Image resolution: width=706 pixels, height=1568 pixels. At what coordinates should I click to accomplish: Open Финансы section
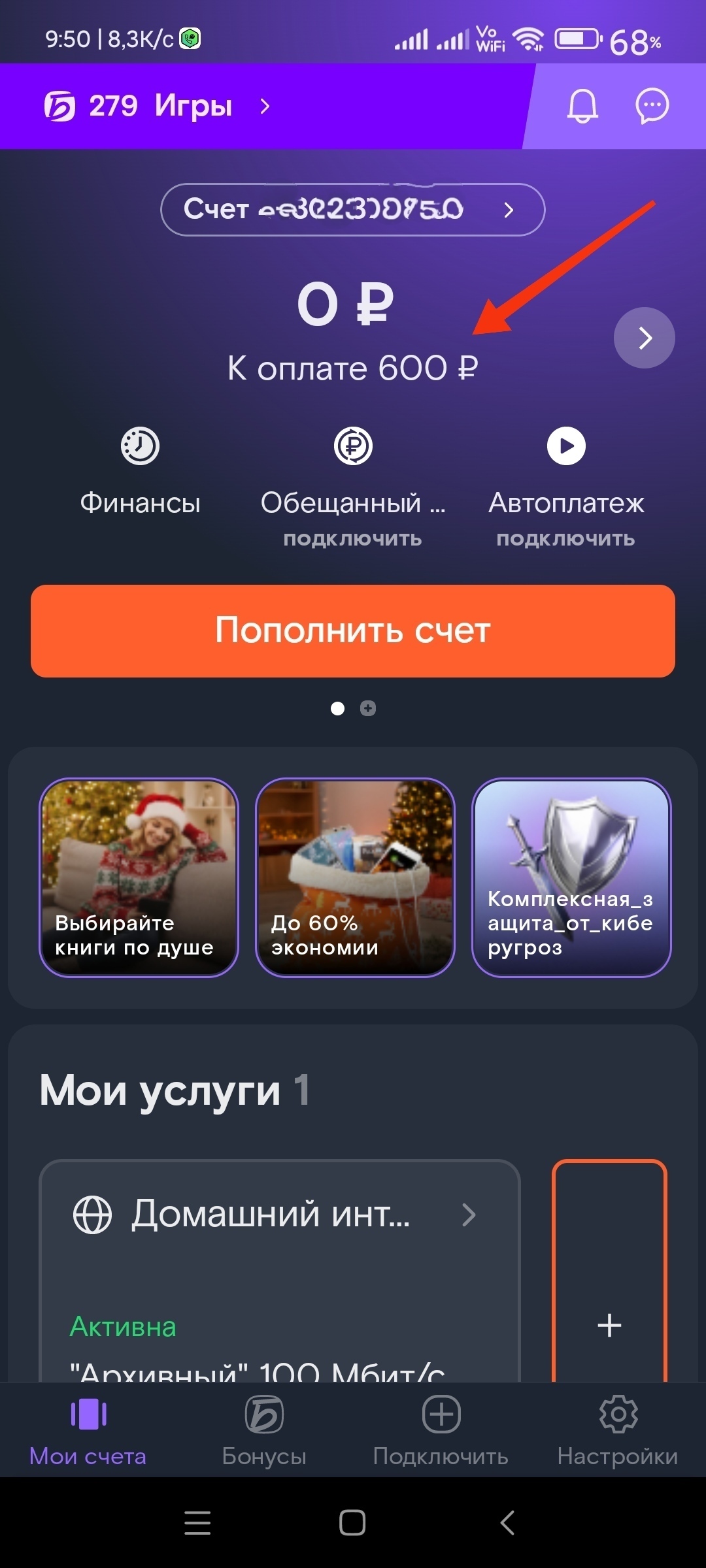pyautogui.click(x=140, y=472)
